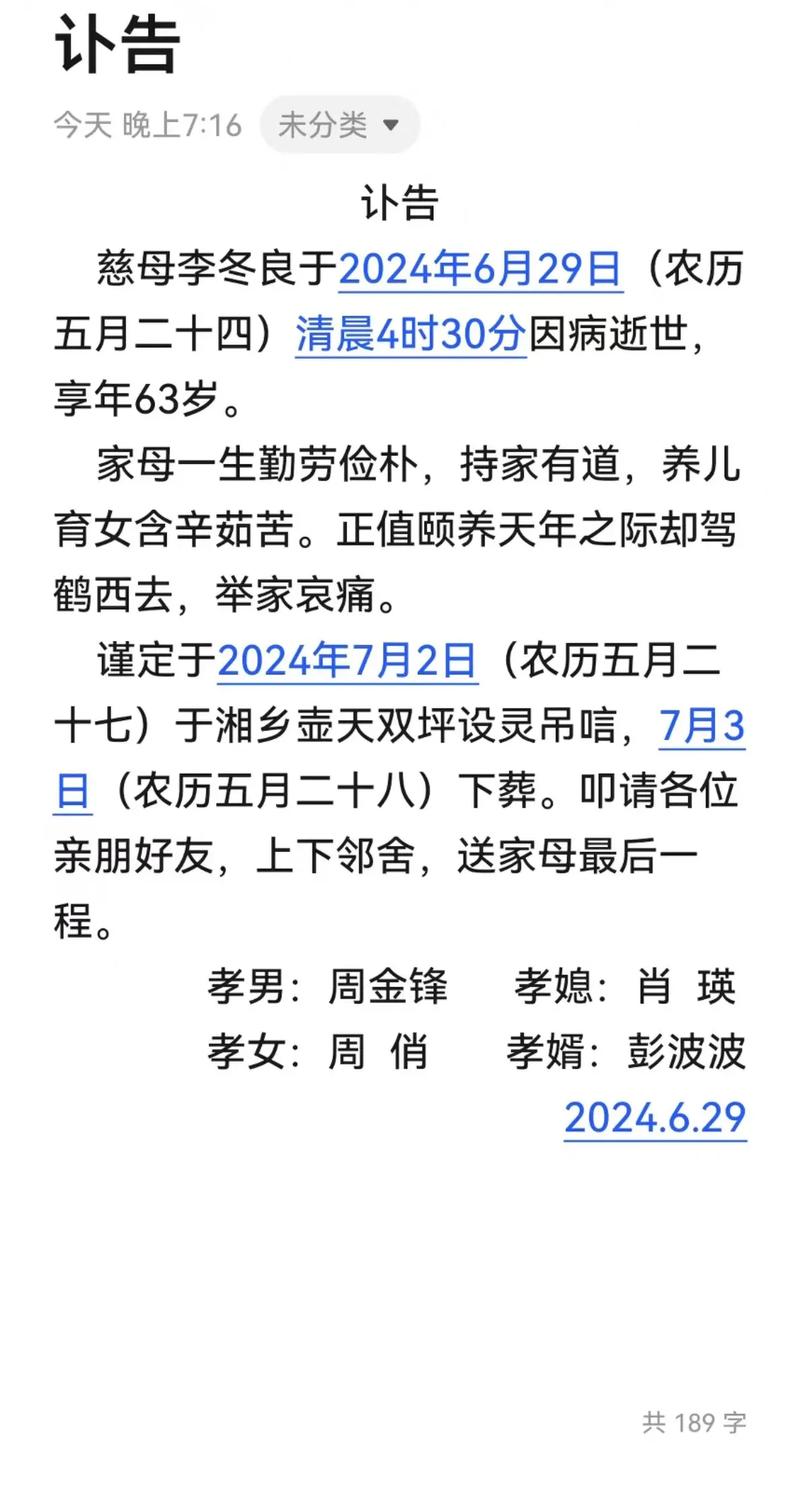Click the 讣告 note title
This screenshot has width=800, height=1492.
point(113,47)
